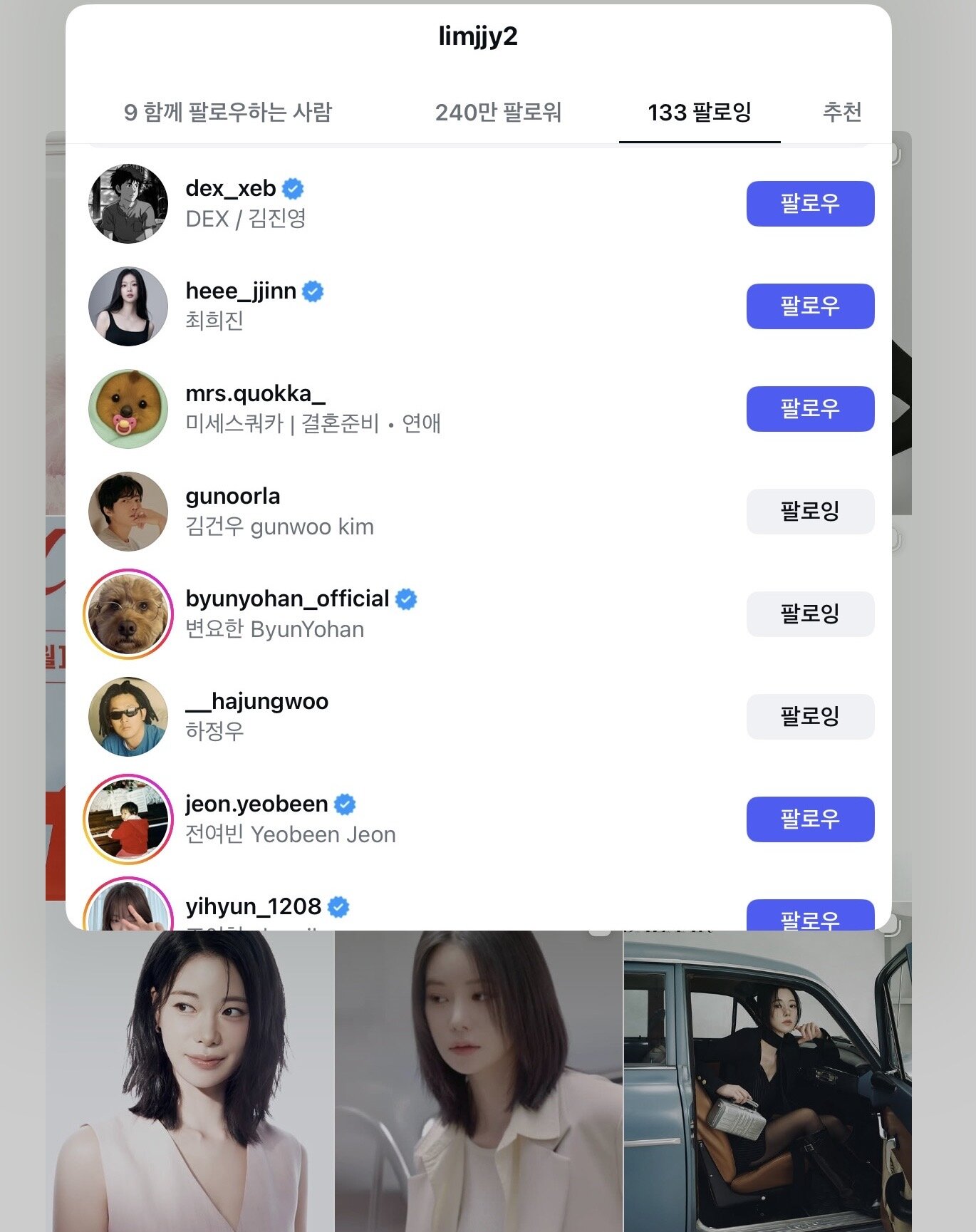Select the 133 following tab
This screenshot has width=976, height=1232.
[699, 112]
